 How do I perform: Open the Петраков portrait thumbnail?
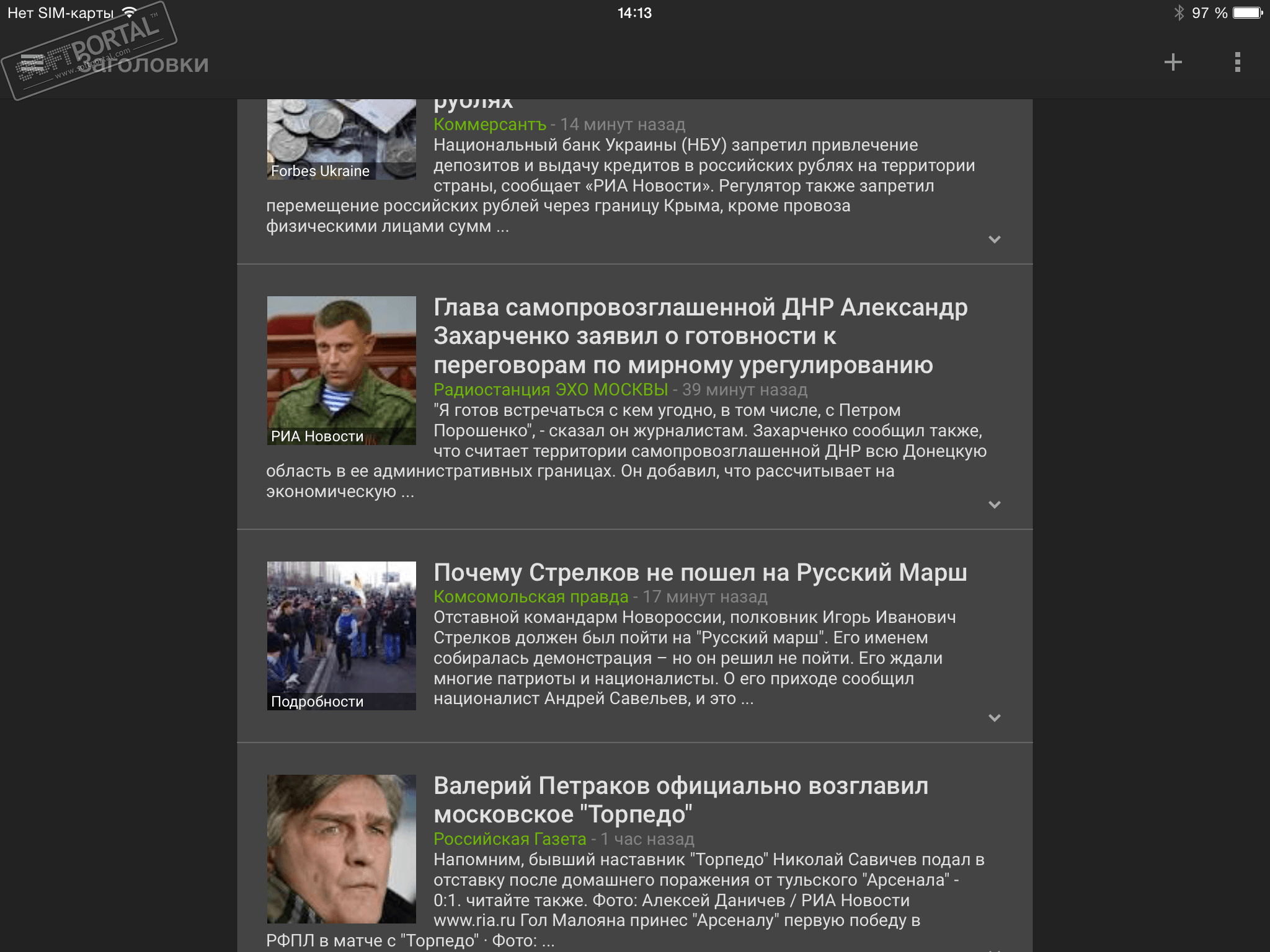pyautogui.click(x=341, y=848)
